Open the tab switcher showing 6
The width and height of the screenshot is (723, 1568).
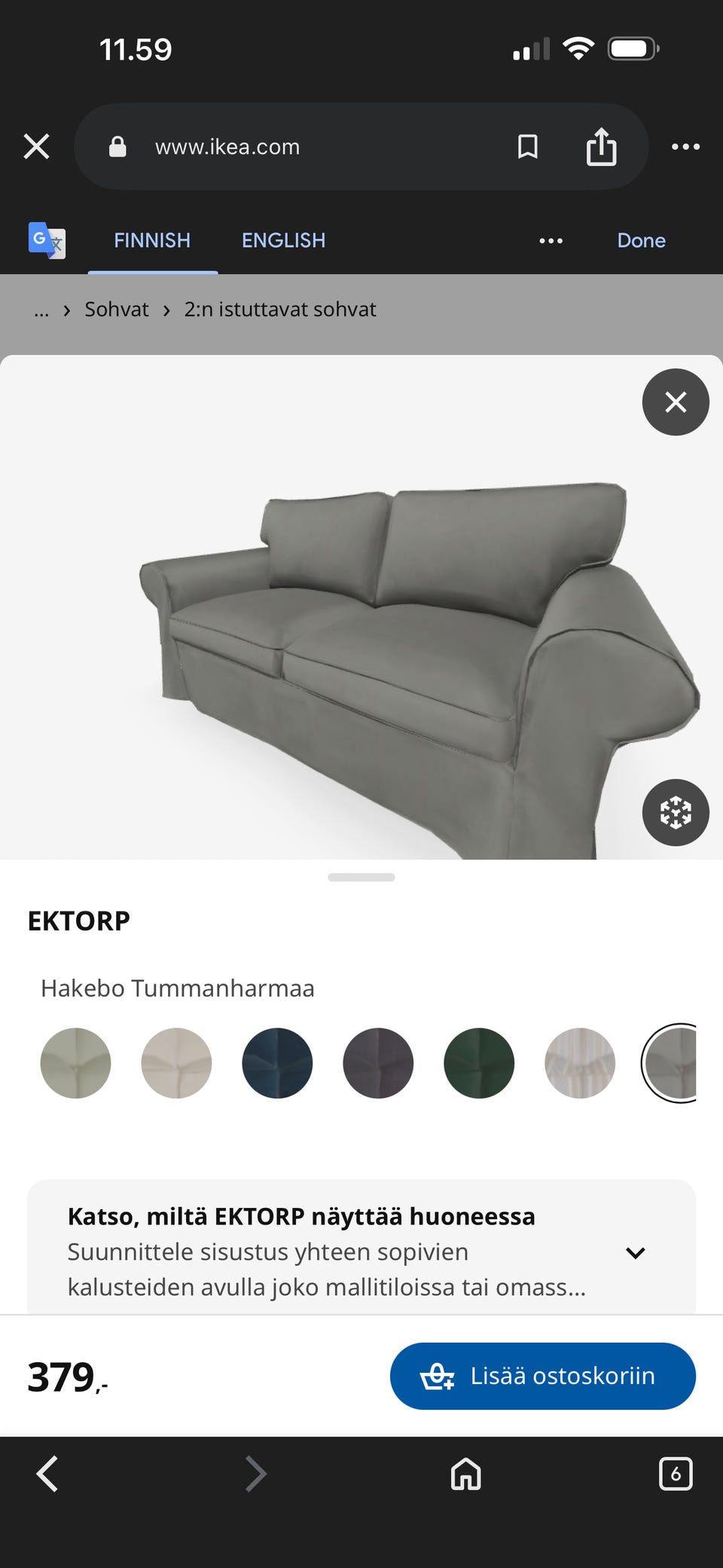(676, 1474)
